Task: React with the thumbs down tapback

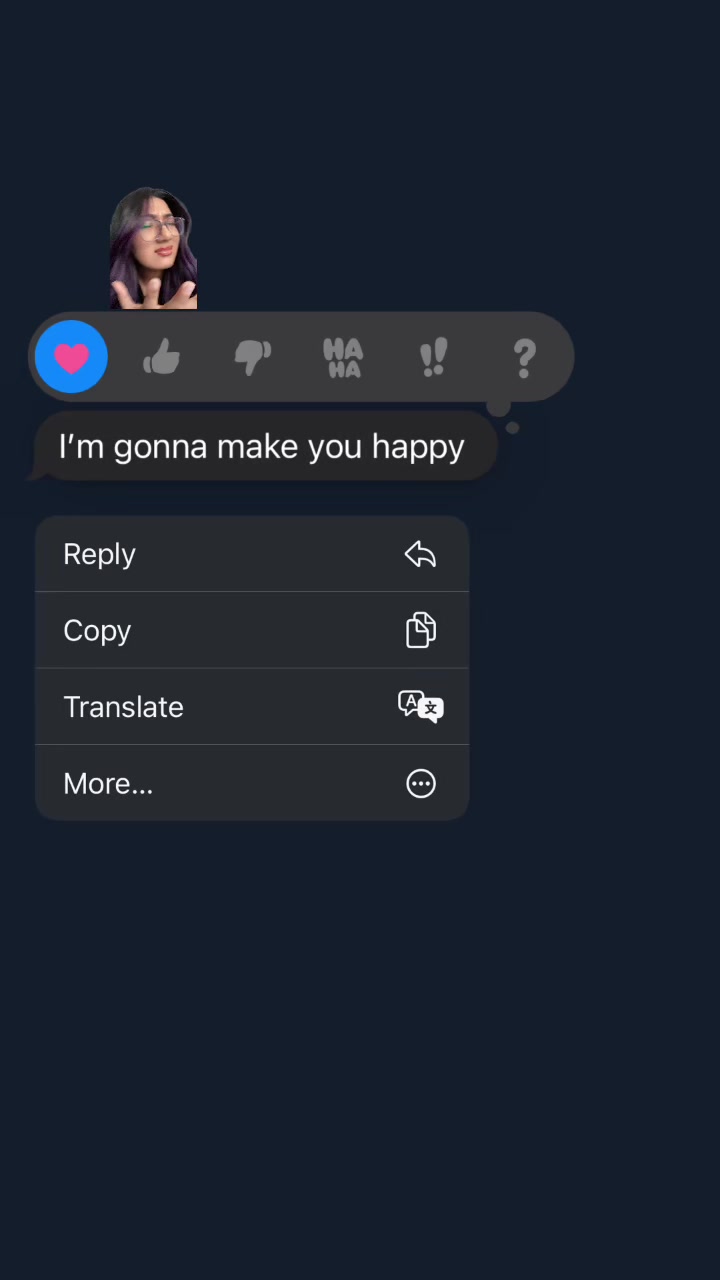Action: pyautogui.click(x=252, y=357)
